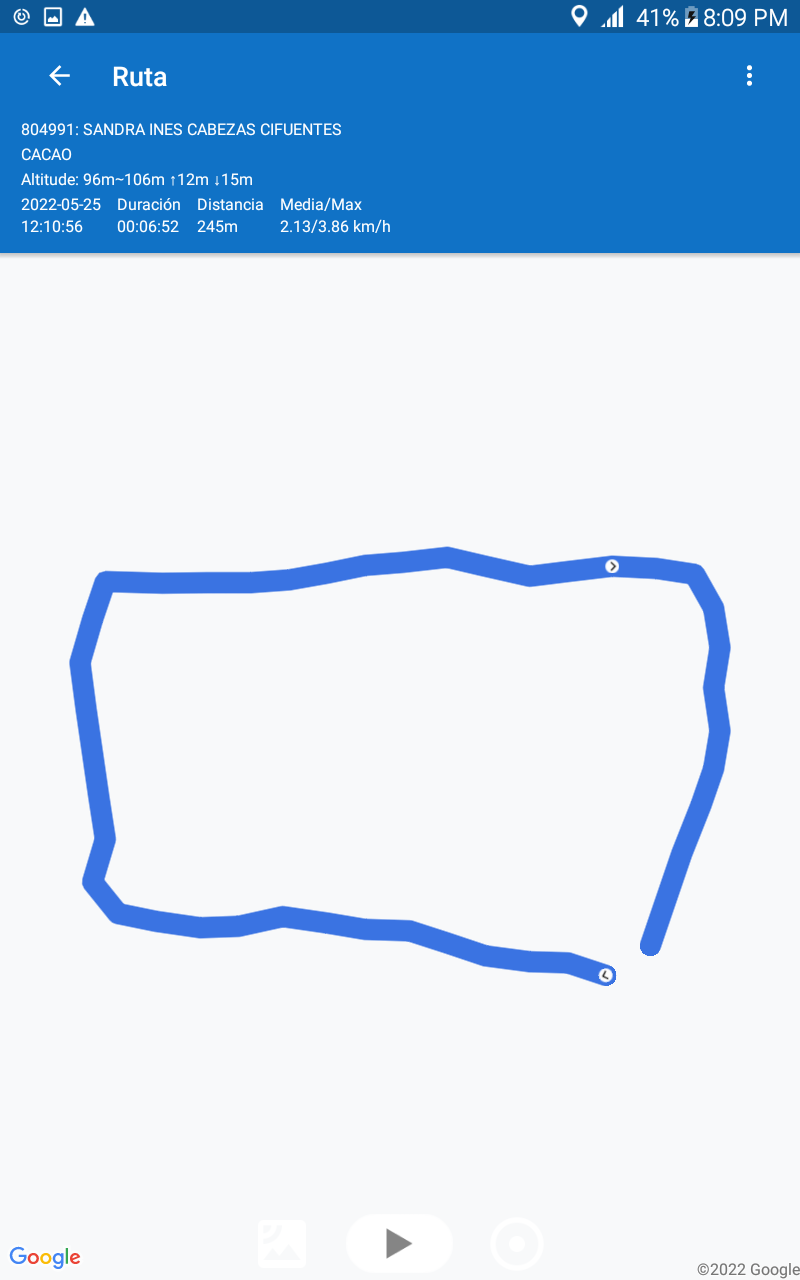Viewport: 800px width, 1280px height.
Task: Tap the circular target button
Action: 517,1244
